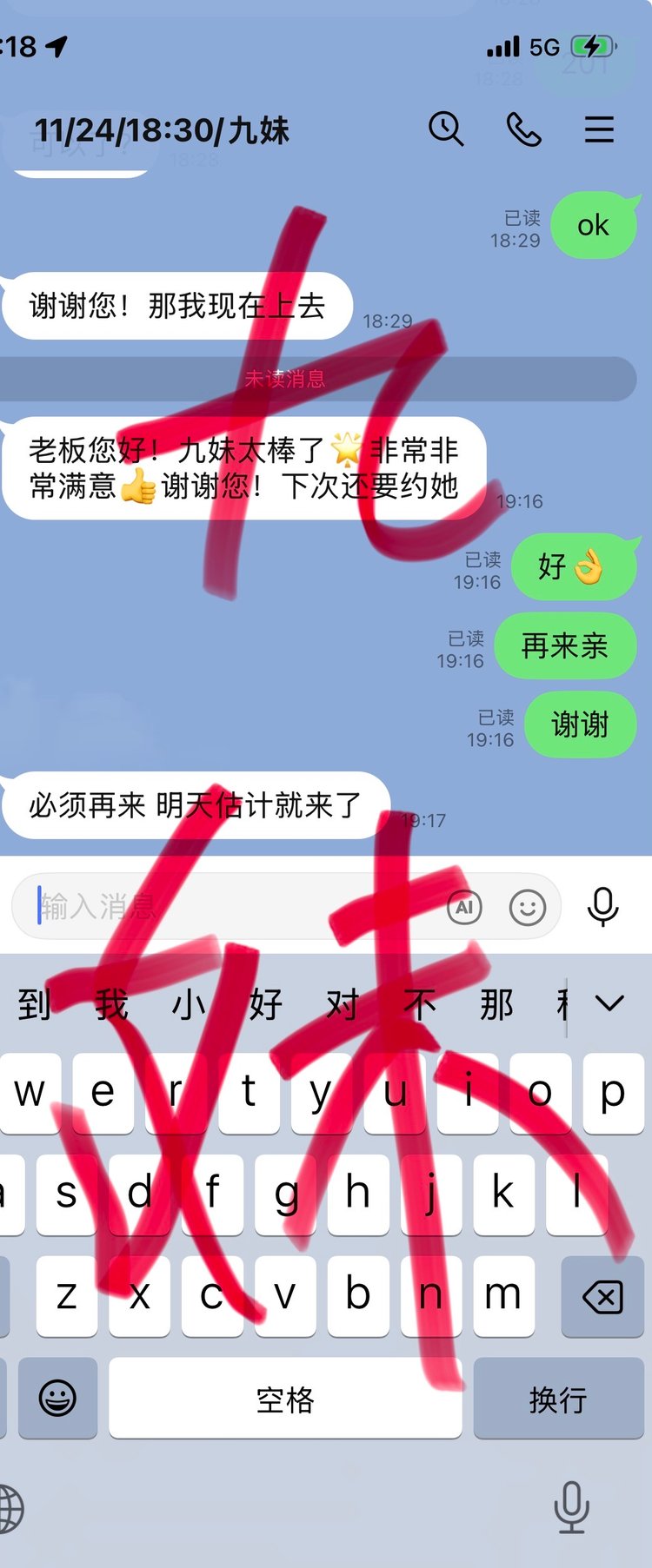Tap the 换行 return key
652x1568 pixels.
pos(558,1399)
